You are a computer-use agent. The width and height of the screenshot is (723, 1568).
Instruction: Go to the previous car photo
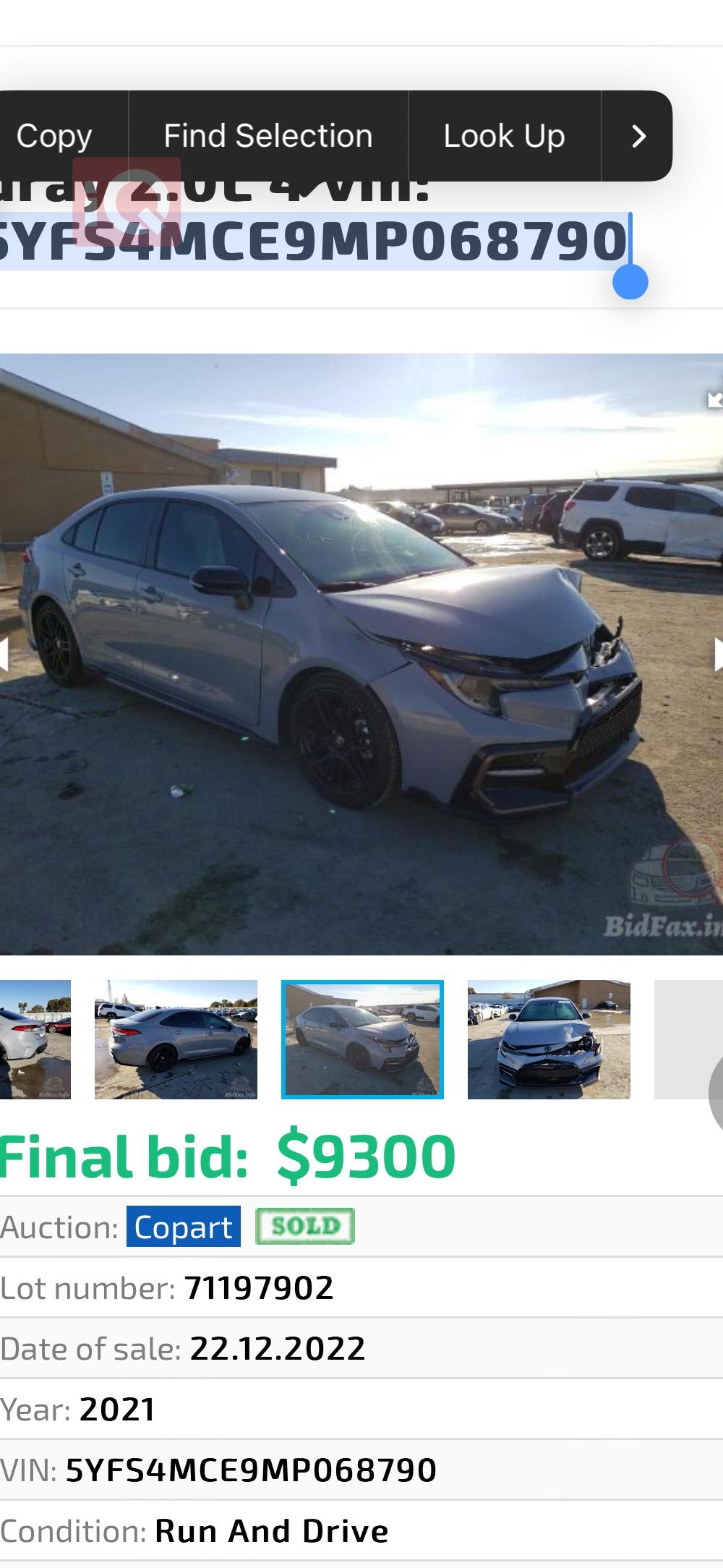(4, 655)
